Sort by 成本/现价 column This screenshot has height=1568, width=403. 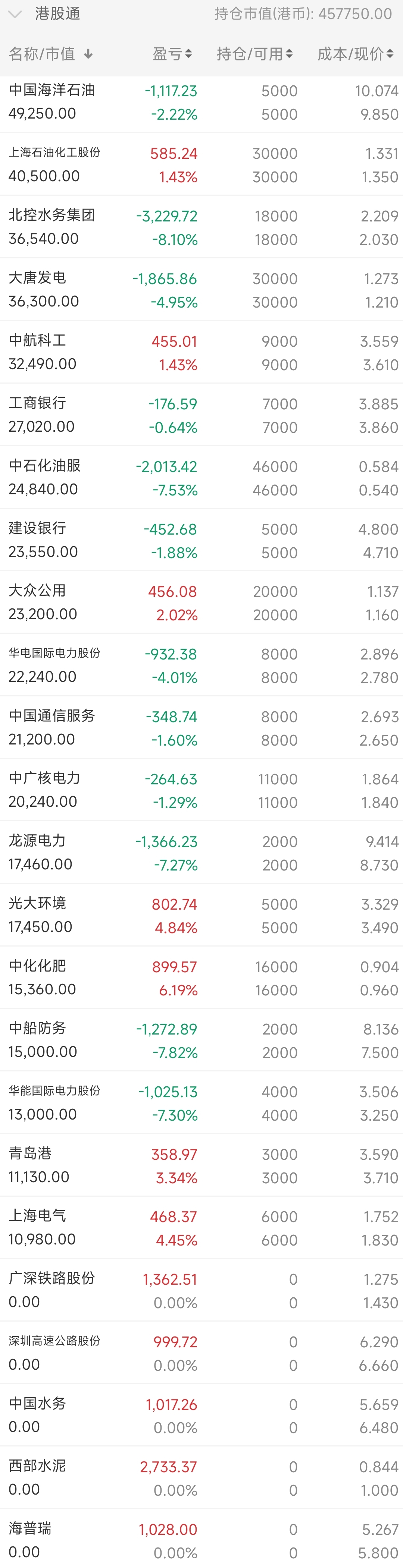click(355, 54)
